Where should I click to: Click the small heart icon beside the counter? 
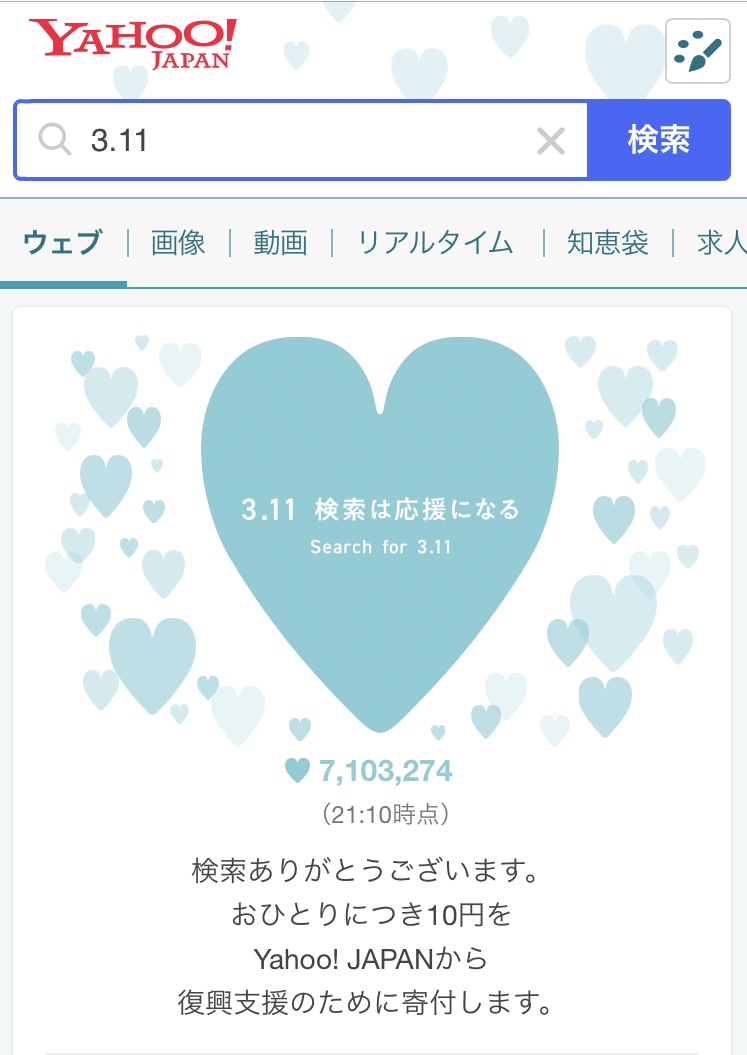pos(296,771)
